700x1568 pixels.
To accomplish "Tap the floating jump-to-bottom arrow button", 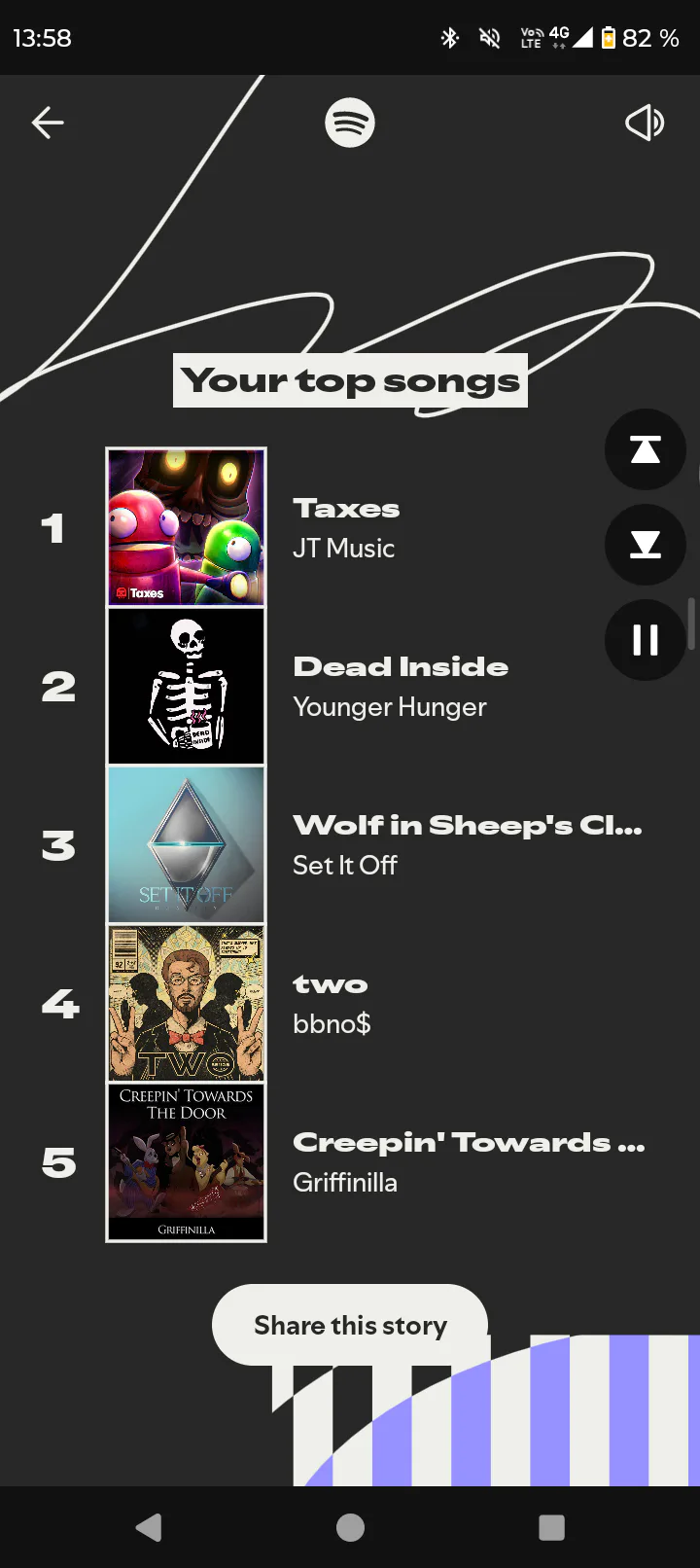I will [645, 545].
